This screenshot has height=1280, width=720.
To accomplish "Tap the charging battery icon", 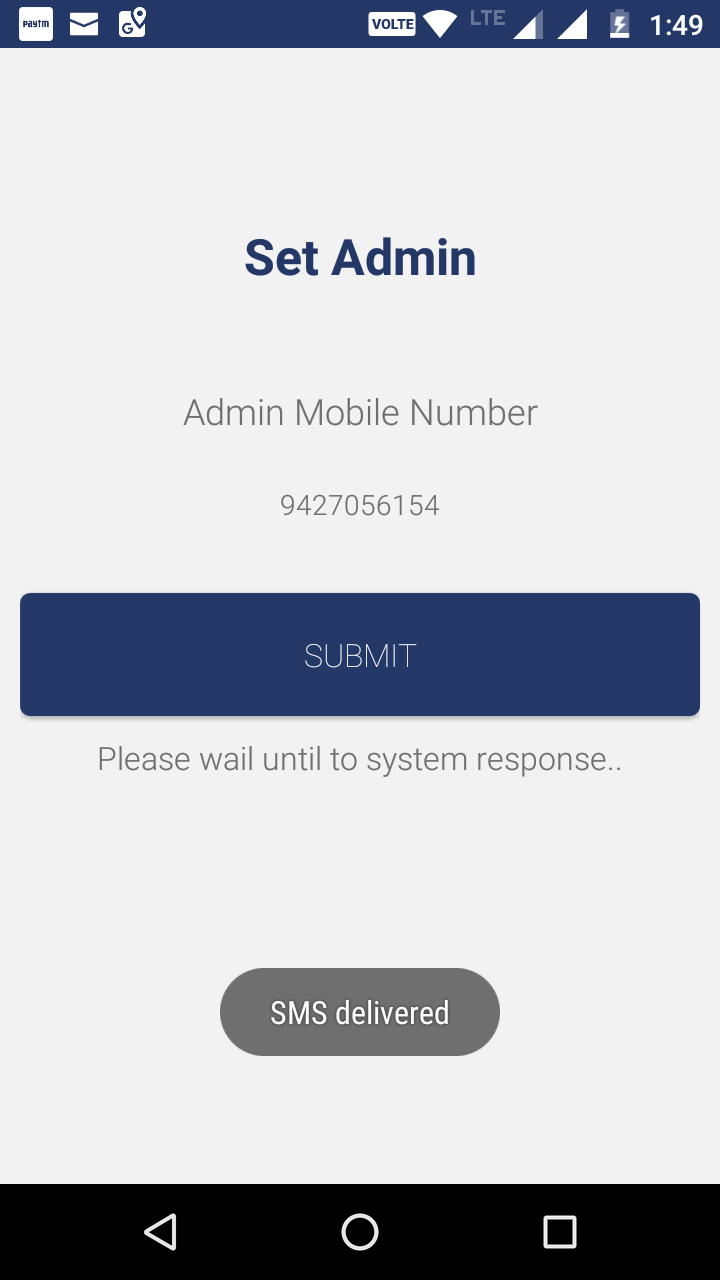I will 620,23.
